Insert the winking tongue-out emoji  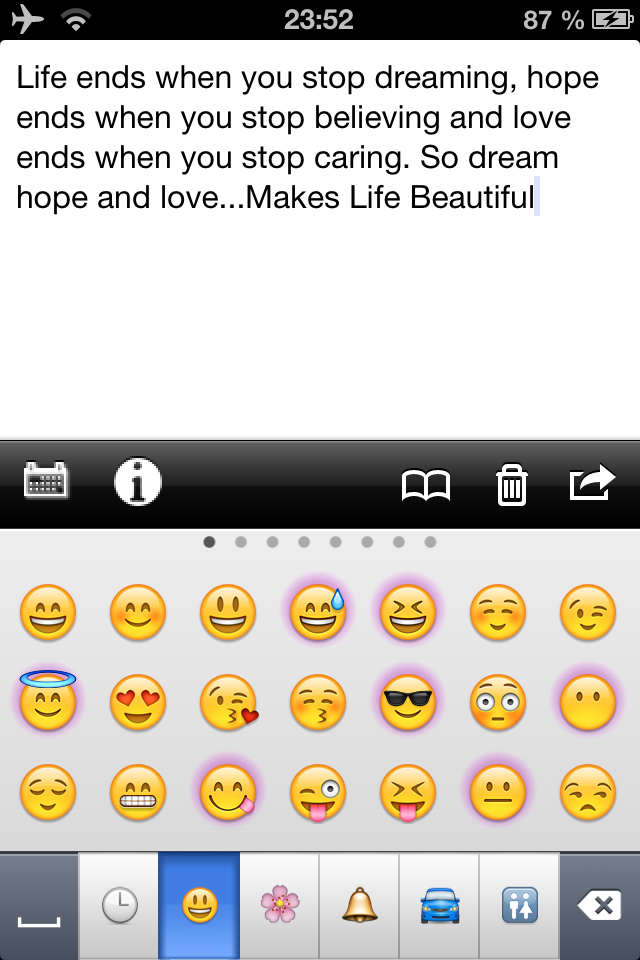(x=318, y=793)
